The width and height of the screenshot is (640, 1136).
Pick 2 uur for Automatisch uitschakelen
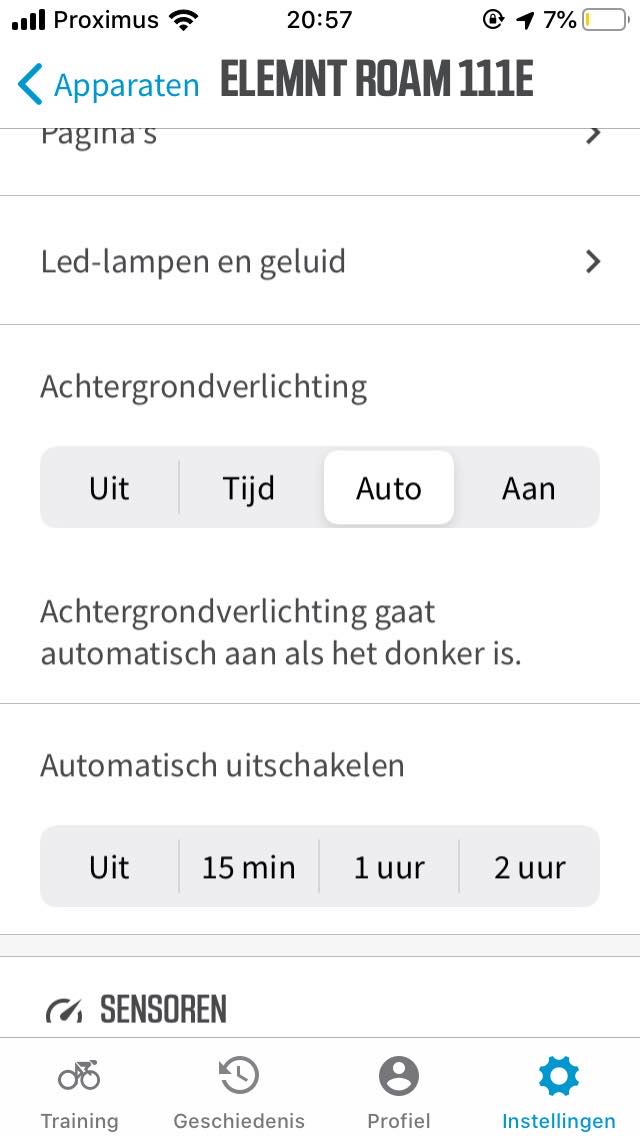[529, 867]
